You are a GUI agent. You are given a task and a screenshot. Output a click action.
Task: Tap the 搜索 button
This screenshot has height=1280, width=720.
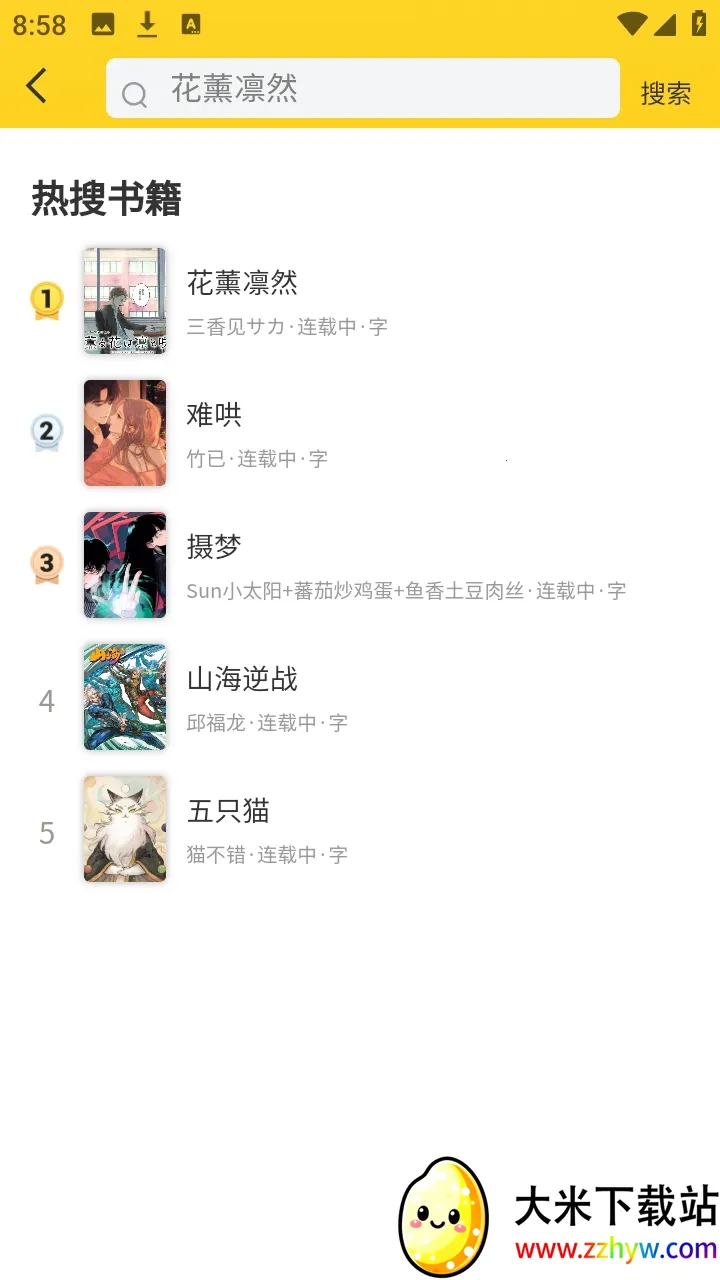(666, 93)
